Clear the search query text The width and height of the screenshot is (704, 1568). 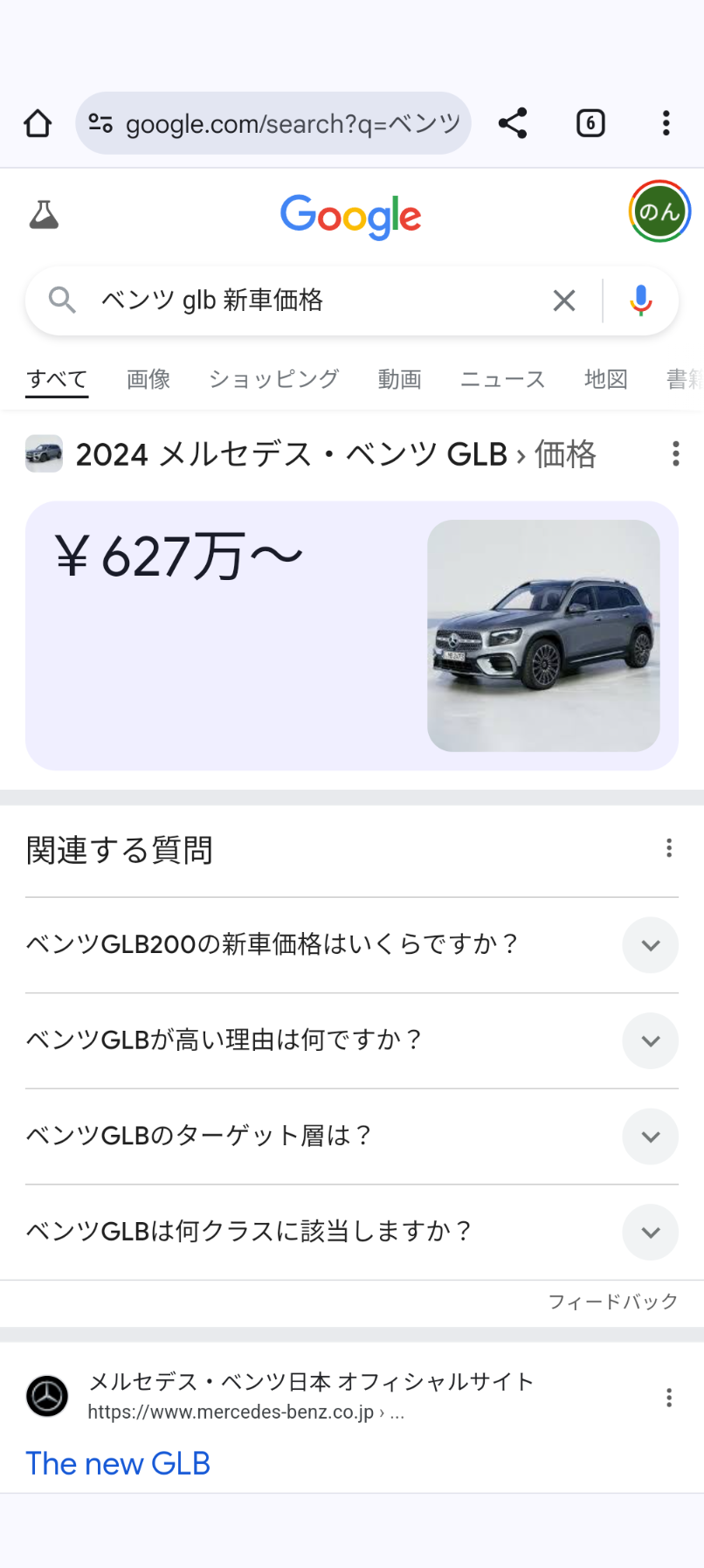click(x=564, y=300)
